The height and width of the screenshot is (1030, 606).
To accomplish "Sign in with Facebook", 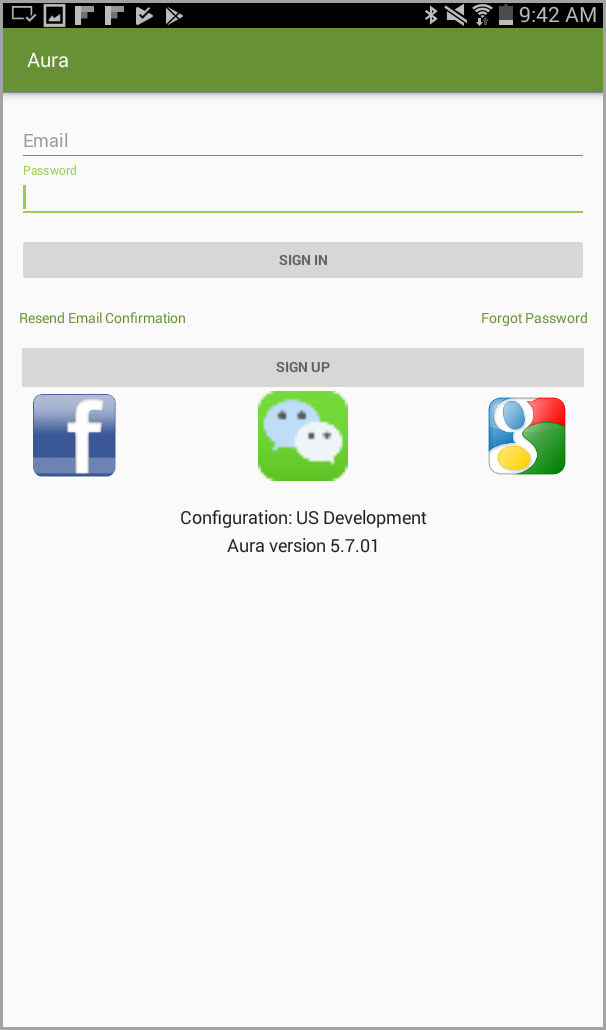I will tap(74, 435).
